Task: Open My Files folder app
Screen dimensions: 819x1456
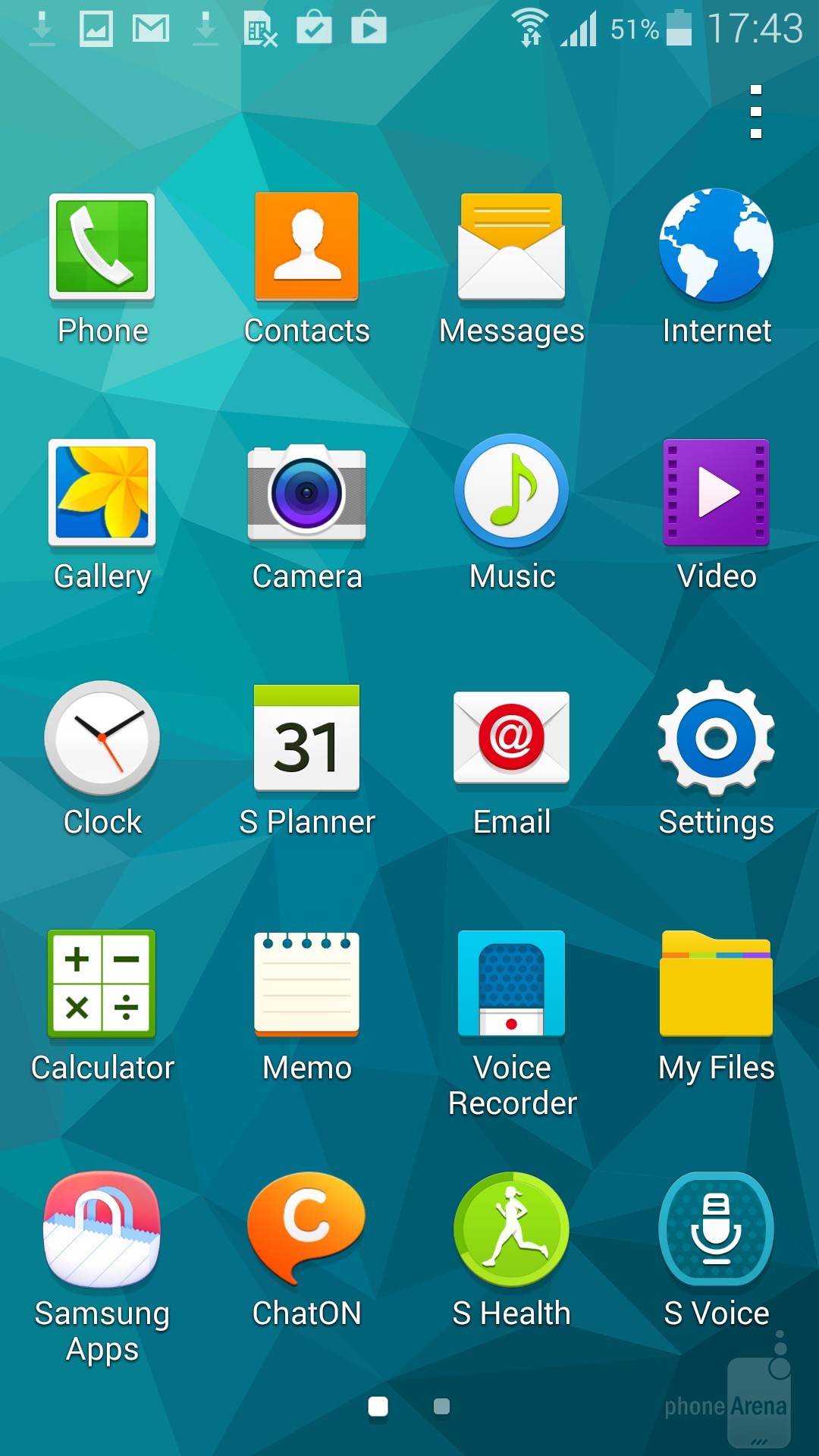Action: point(716,984)
